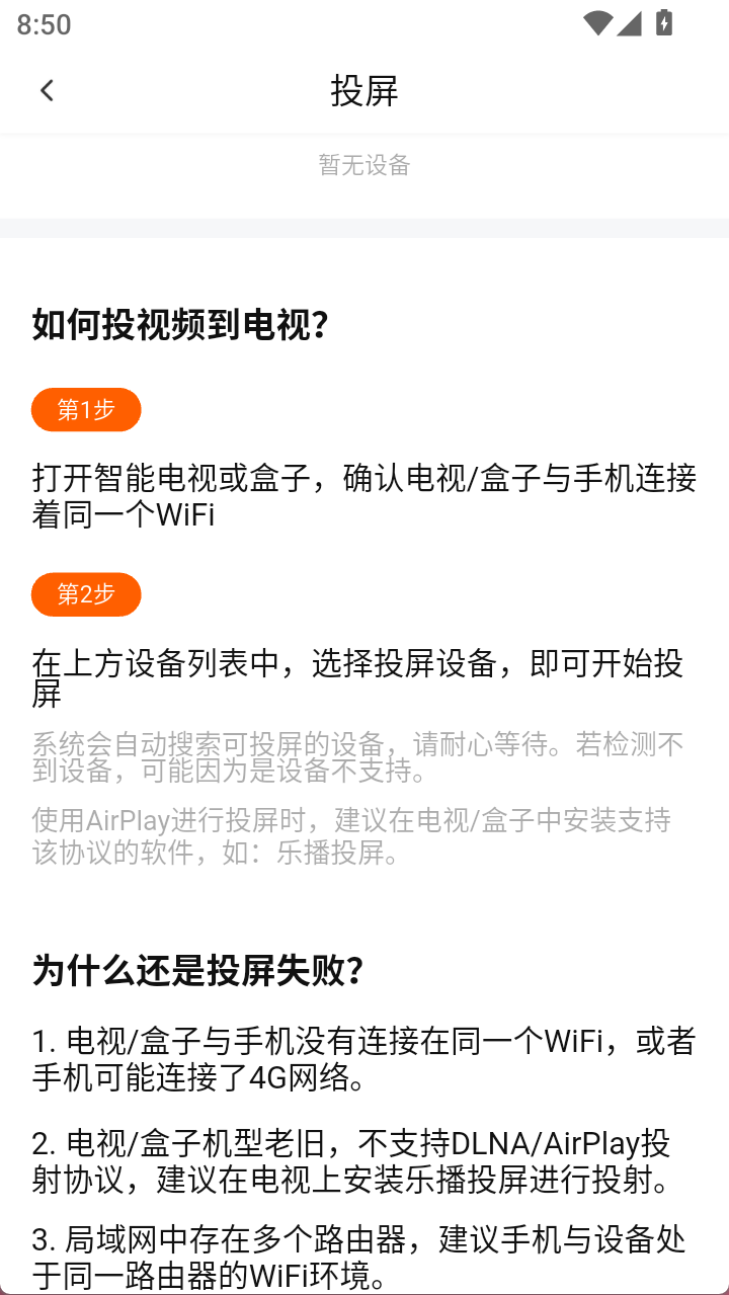Tap 暂无设备 to refresh device search
The image size is (729, 1295).
tap(364, 166)
